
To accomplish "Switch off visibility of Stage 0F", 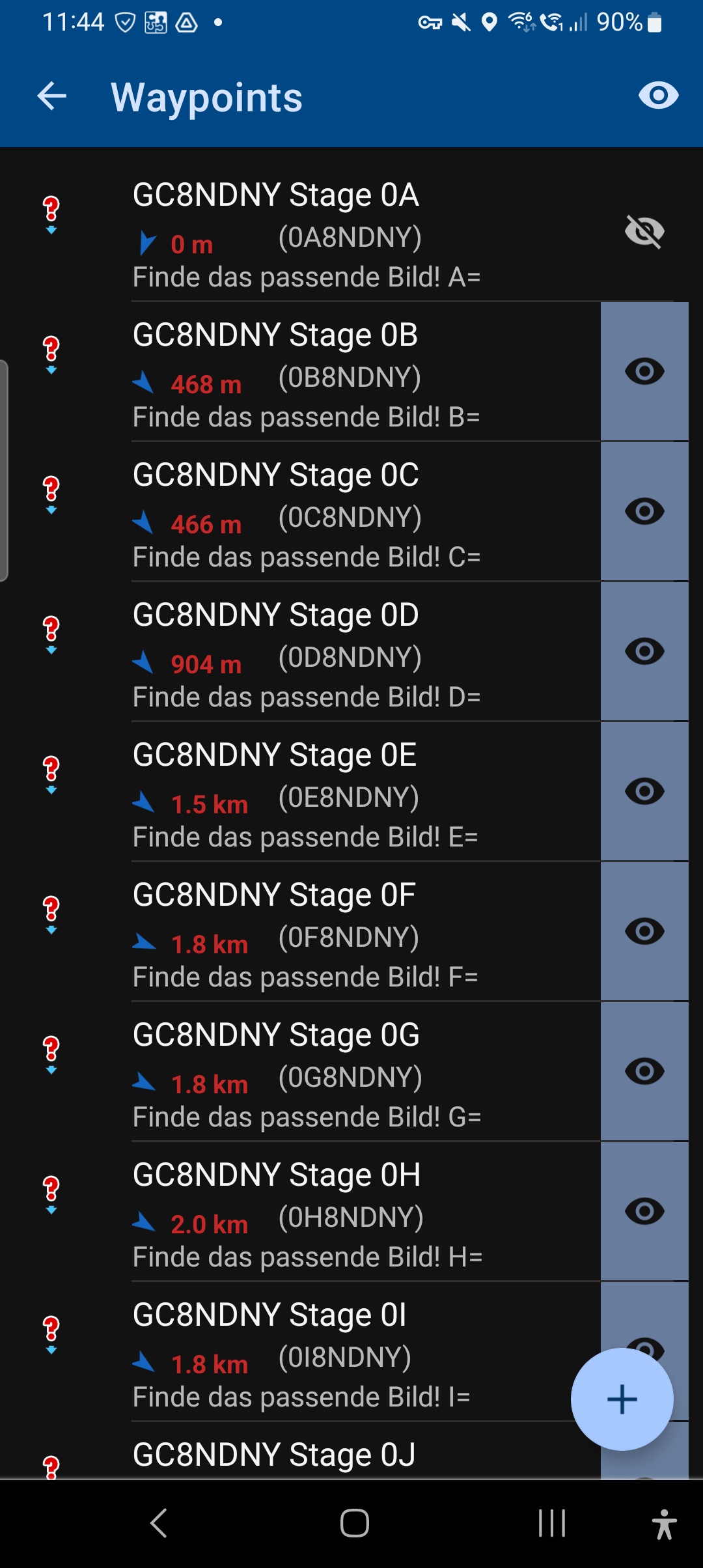I will pos(644,932).
